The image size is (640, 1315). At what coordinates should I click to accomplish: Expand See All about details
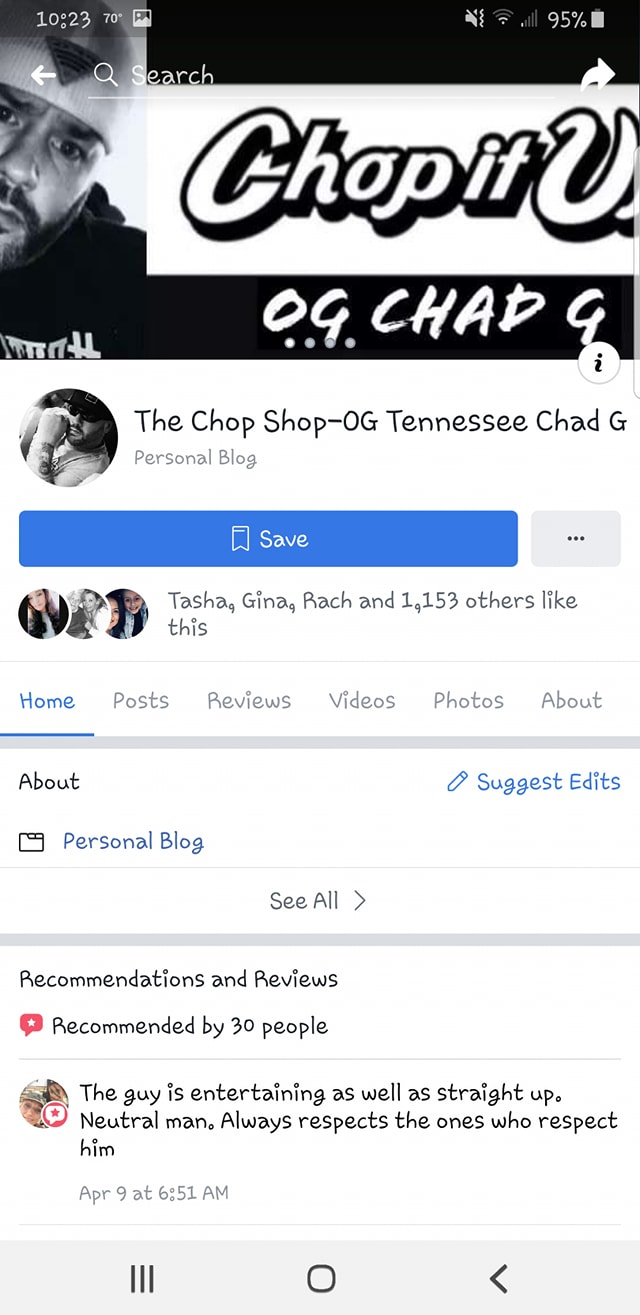click(318, 901)
